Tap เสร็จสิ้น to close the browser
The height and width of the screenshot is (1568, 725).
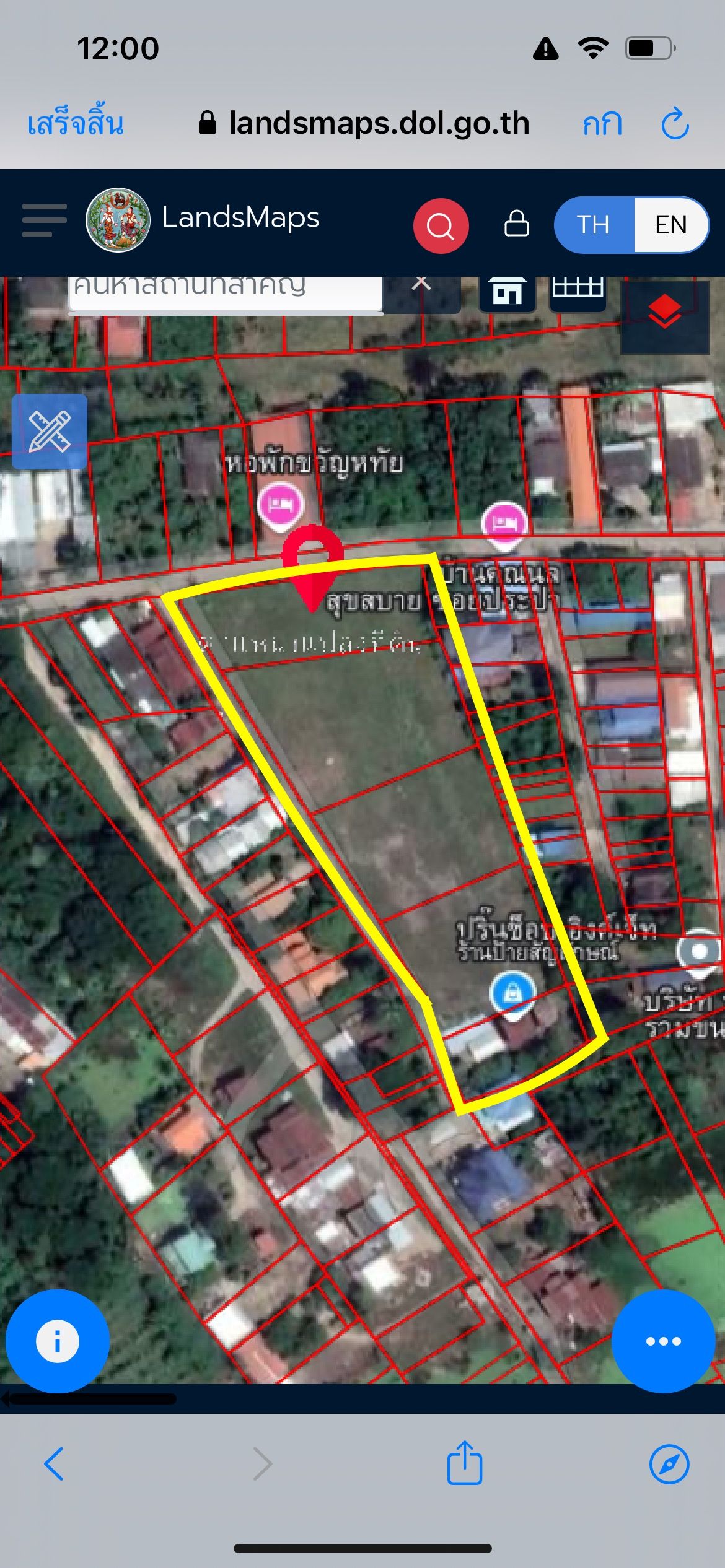pyautogui.click(x=75, y=122)
